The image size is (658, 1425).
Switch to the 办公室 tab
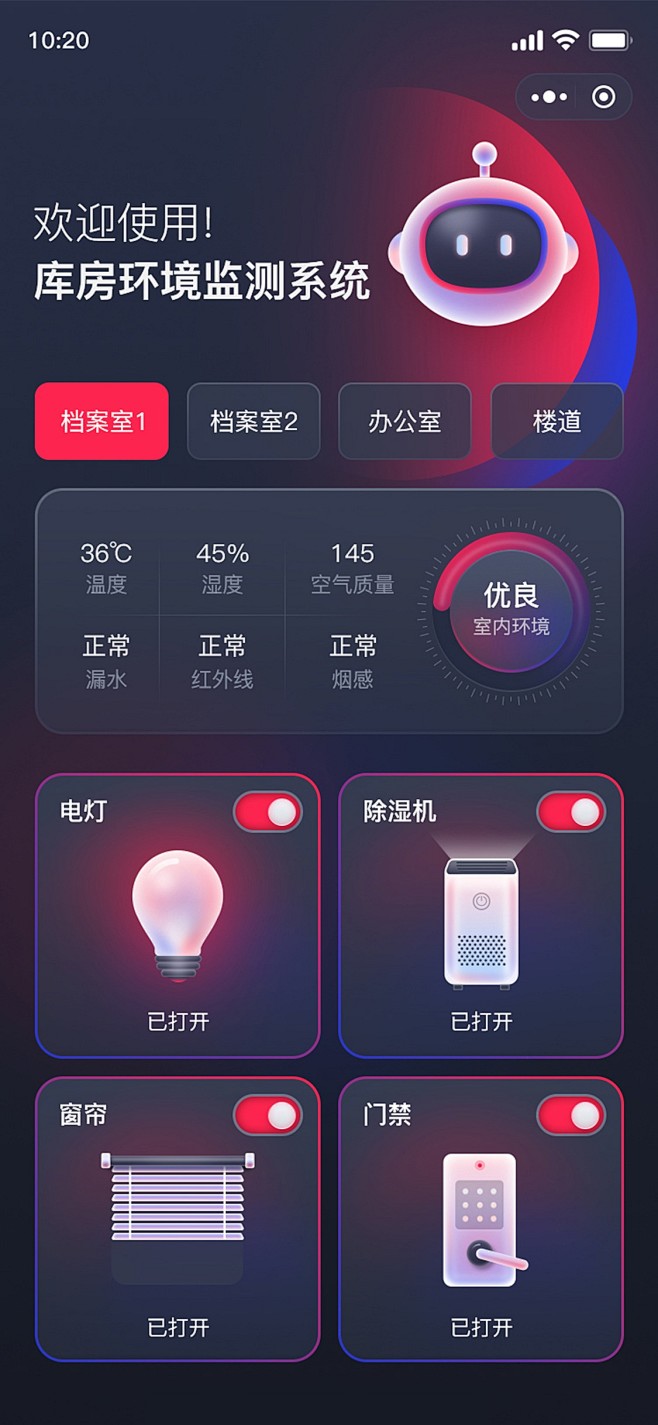pos(405,421)
